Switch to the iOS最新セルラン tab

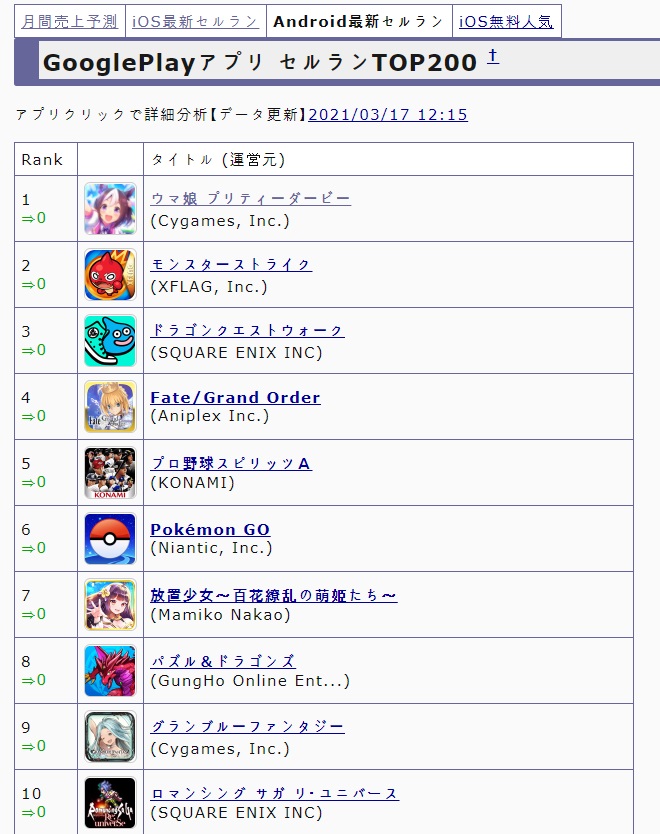196,21
